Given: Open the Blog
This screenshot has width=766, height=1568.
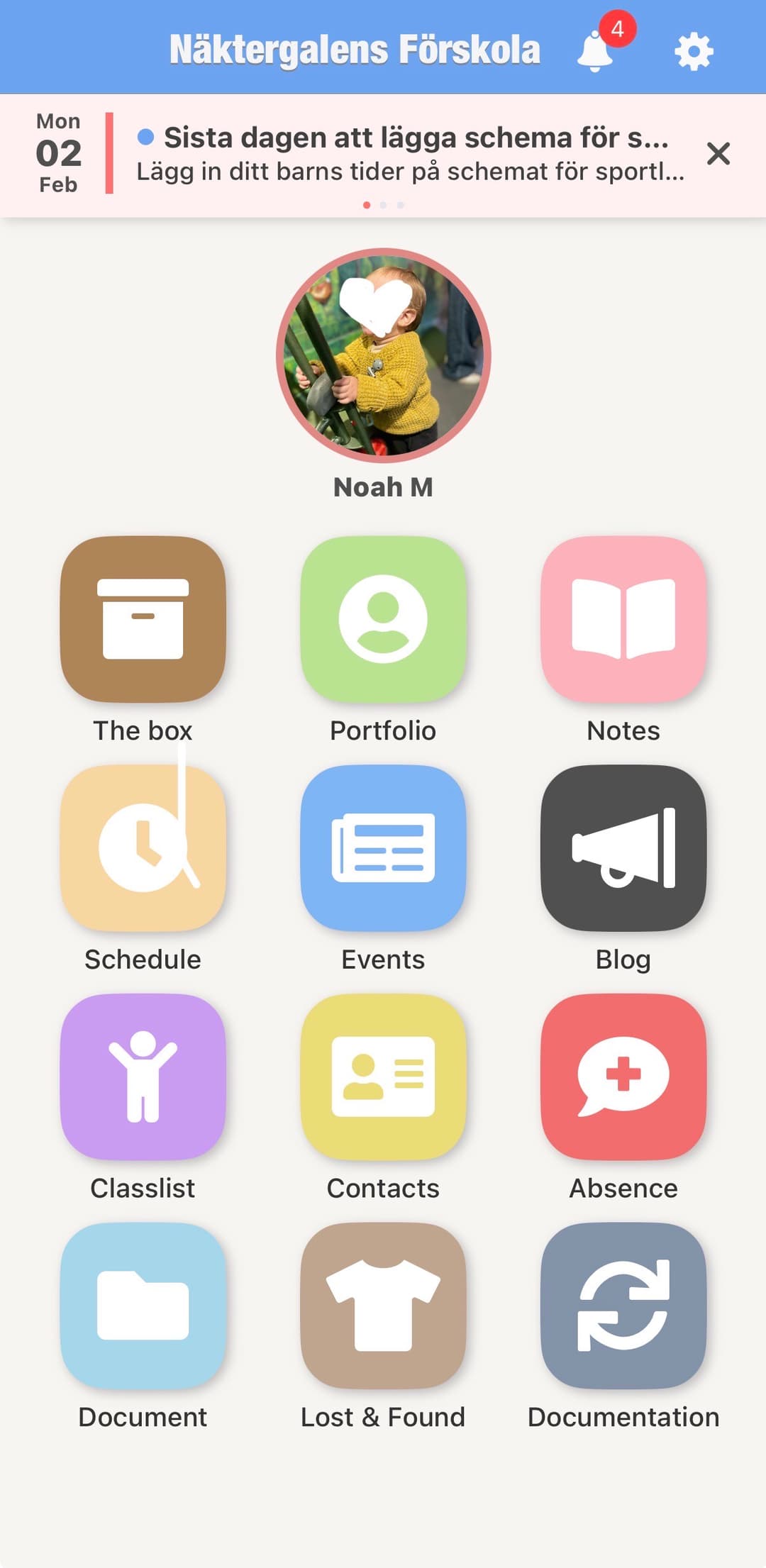Looking at the screenshot, I should [623, 847].
